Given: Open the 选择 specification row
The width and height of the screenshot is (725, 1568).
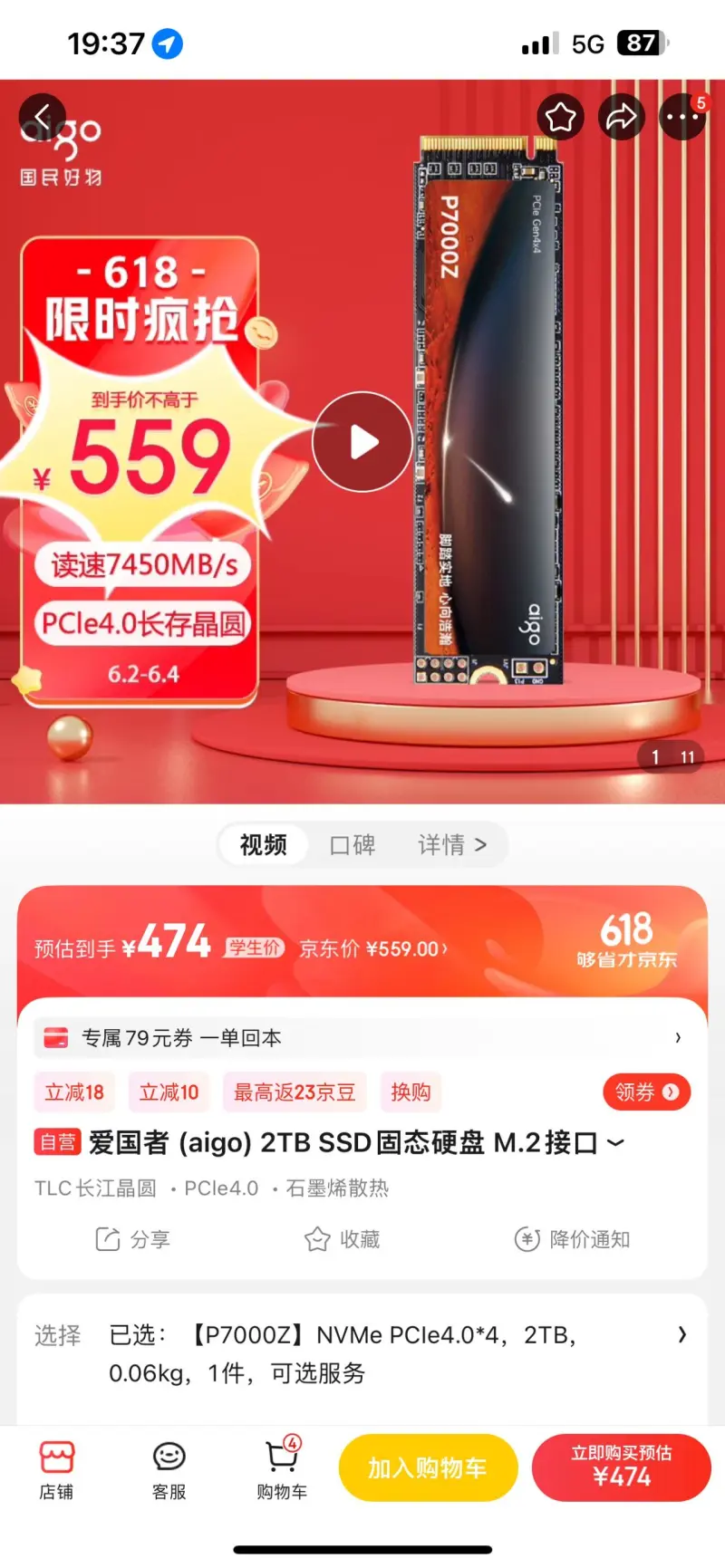Looking at the screenshot, I should pyautogui.click(x=362, y=1353).
